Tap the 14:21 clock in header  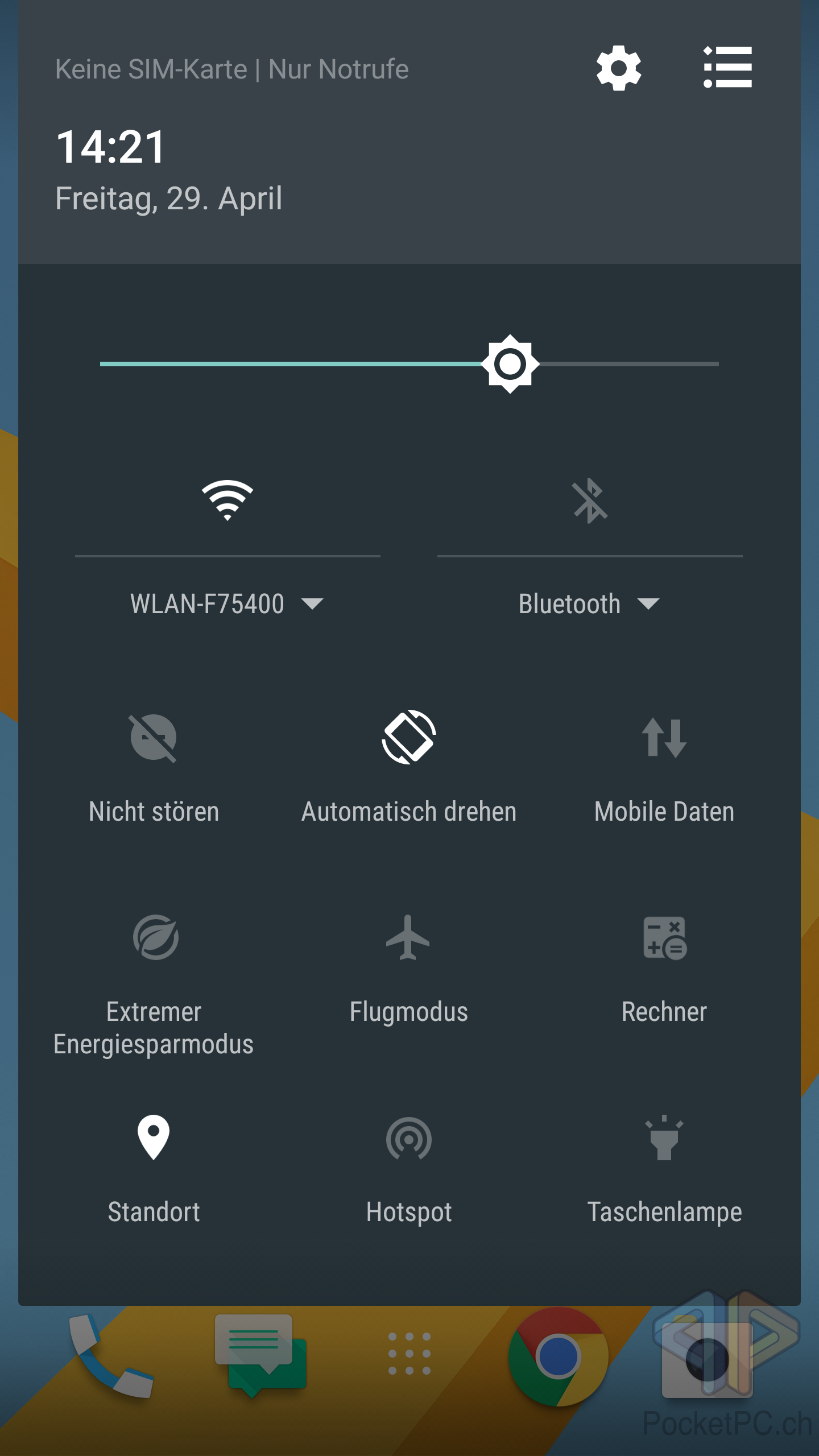point(111,147)
